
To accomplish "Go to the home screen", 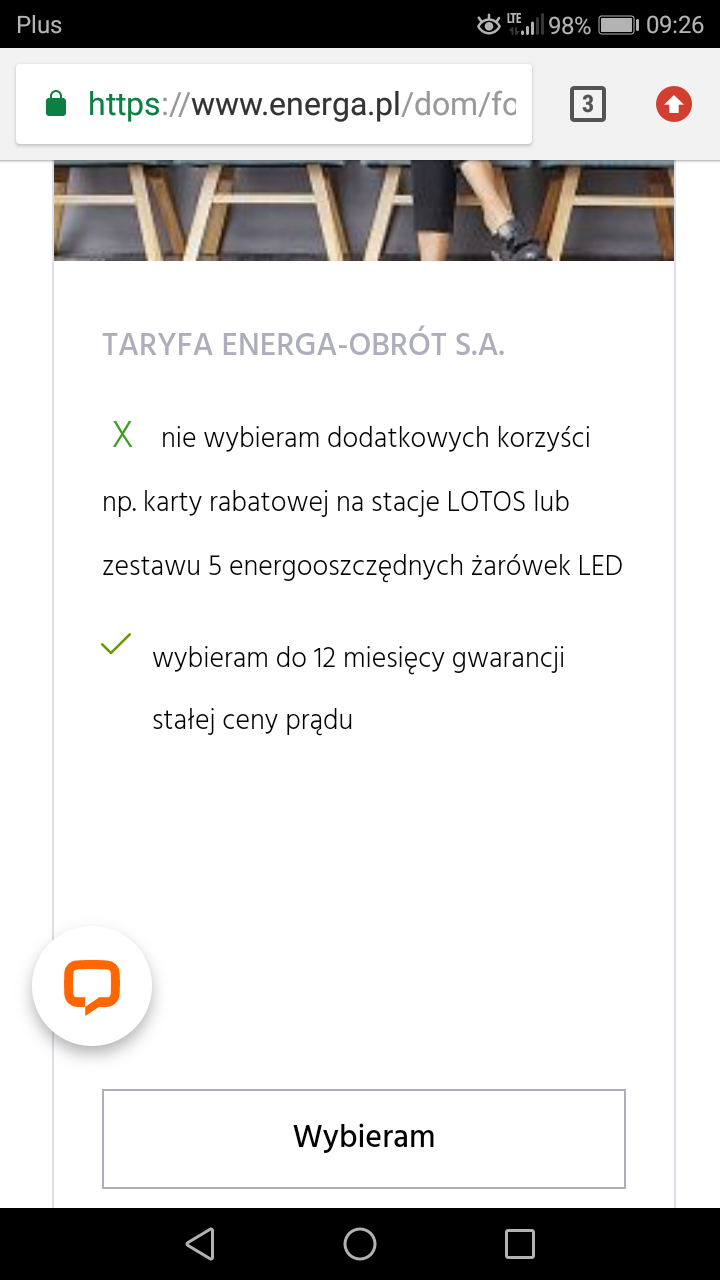I will pos(360,1244).
